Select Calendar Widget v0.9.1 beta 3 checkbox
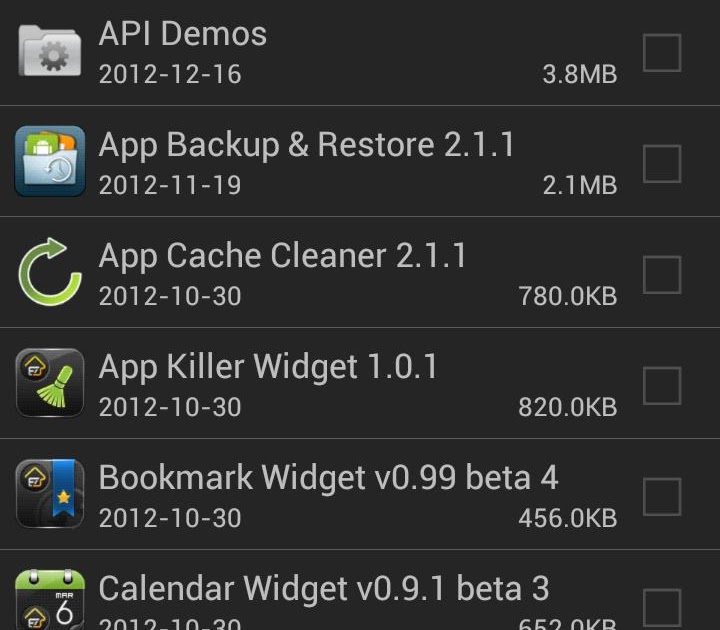The image size is (720, 630). [661, 606]
